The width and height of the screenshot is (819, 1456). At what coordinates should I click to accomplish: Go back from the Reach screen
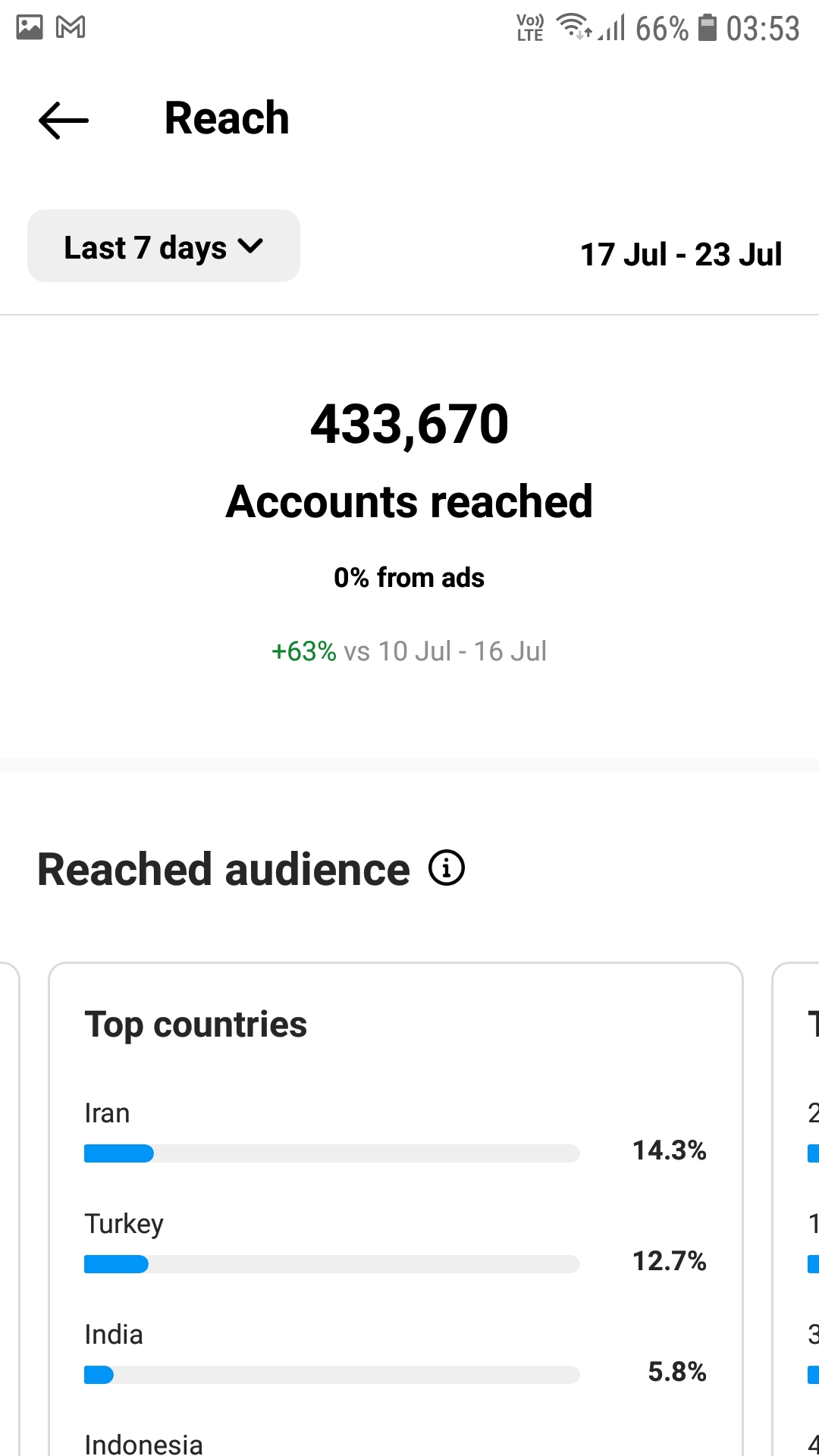point(64,120)
